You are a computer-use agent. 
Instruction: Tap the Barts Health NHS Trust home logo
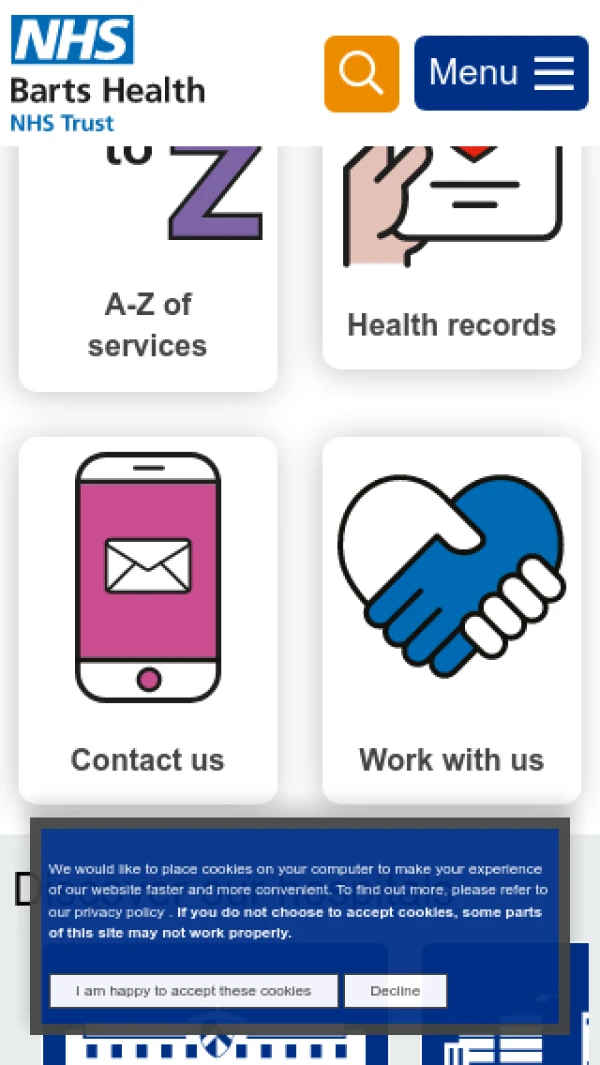[x=108, y=75]
